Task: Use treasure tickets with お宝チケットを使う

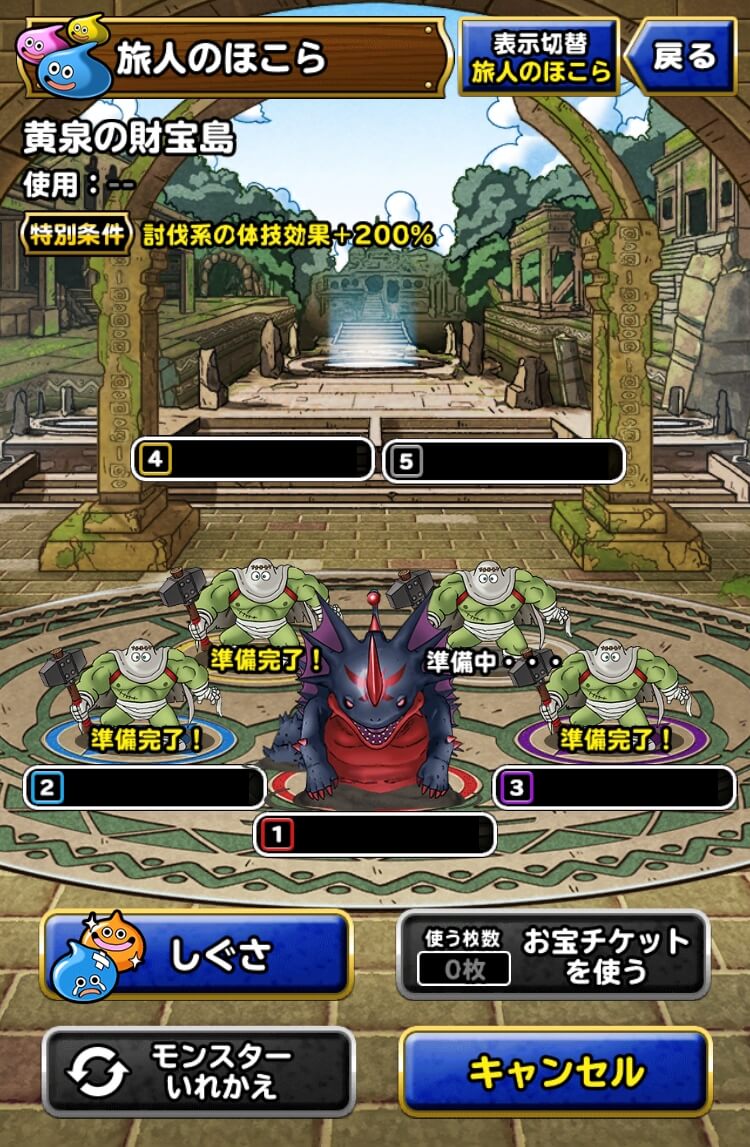Action: (x=553, y=955)
